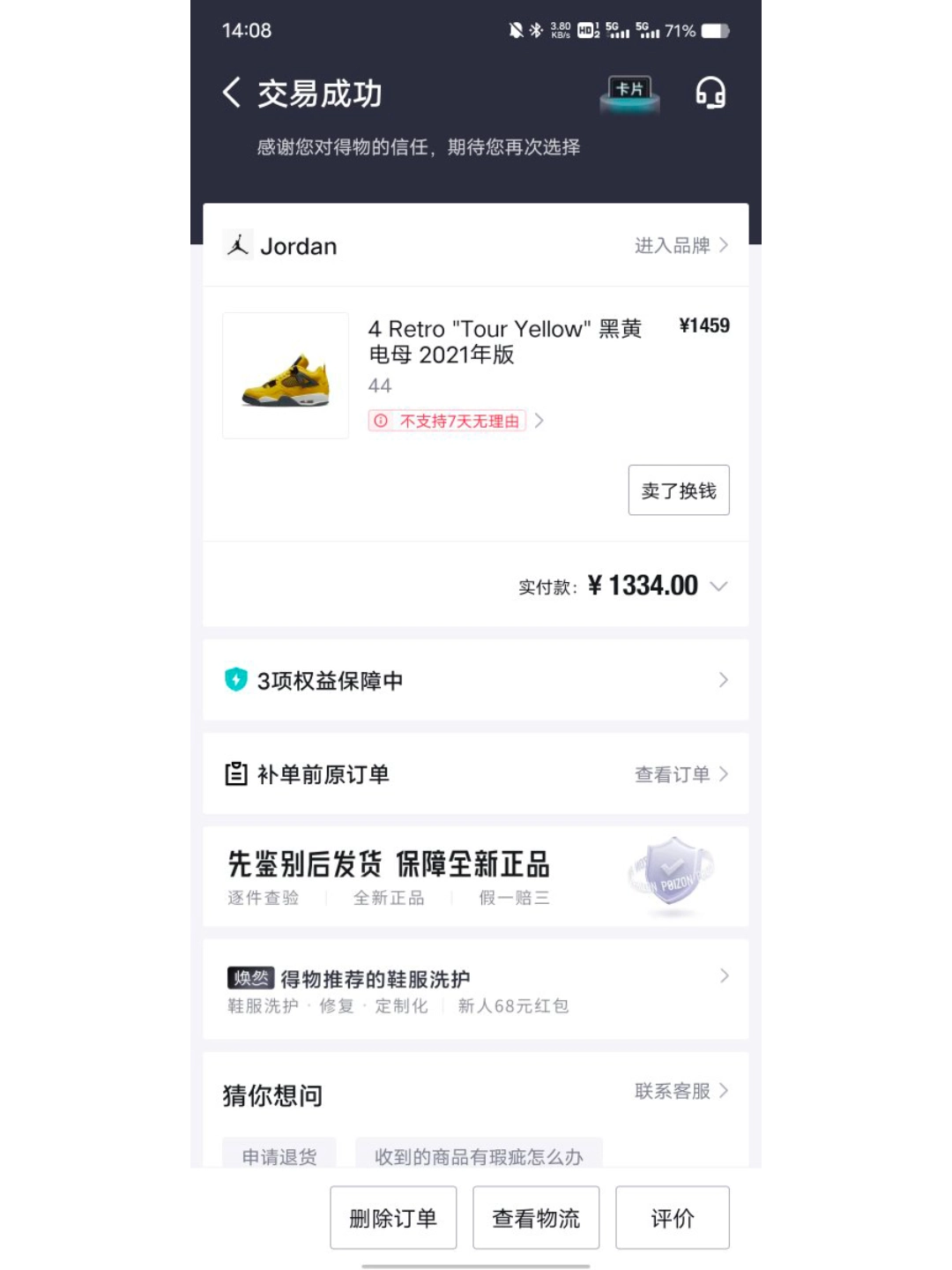Tap the Jordan 4 Retro sneaker thumbnail
This screenshot has height=1270, width=952.
coord(285,374)
